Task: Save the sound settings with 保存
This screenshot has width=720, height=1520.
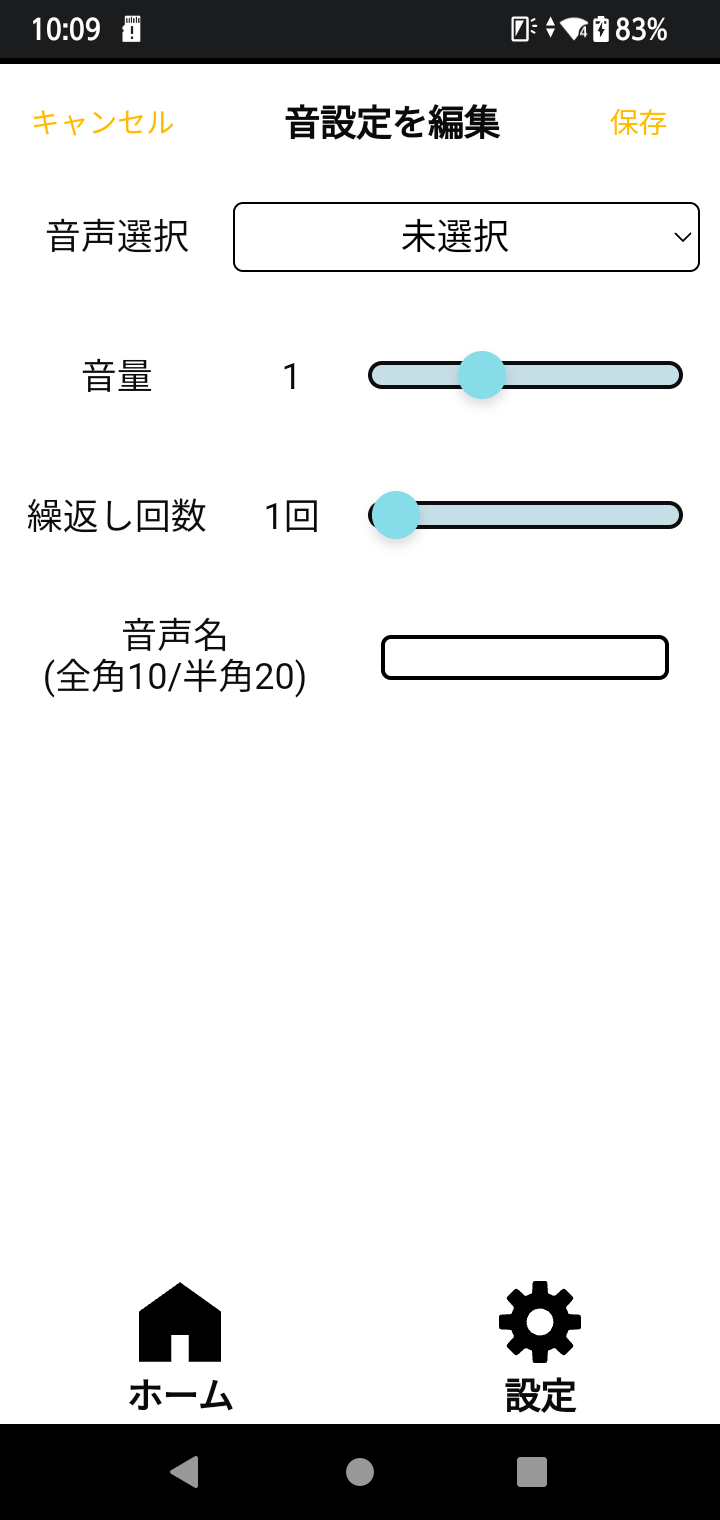Action: [x=638, y=122]
